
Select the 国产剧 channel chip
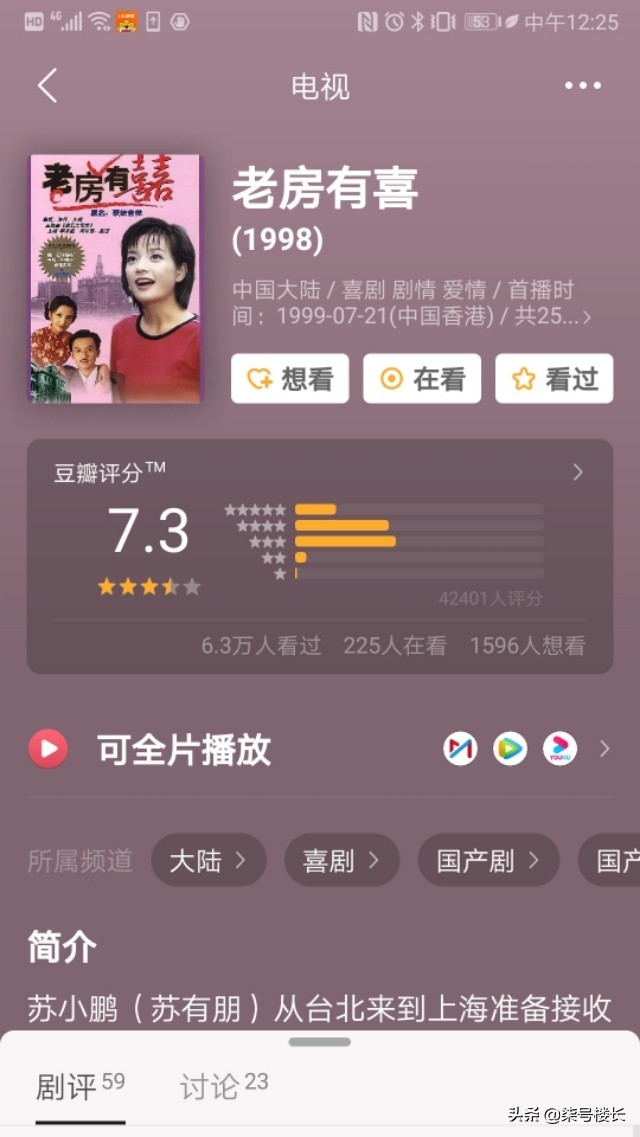click(488, 860)
